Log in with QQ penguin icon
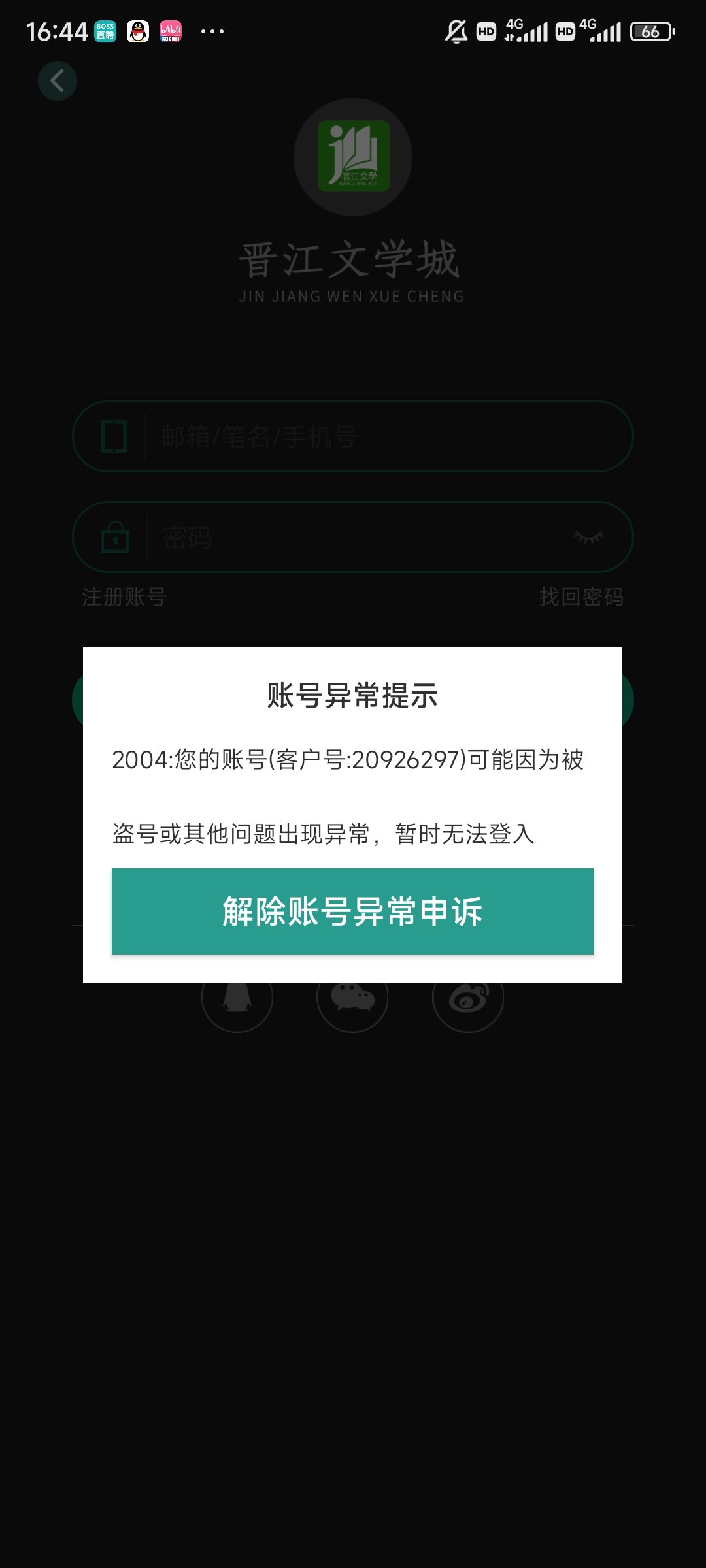Screen dimensions: 706x1568 (237, 998)
